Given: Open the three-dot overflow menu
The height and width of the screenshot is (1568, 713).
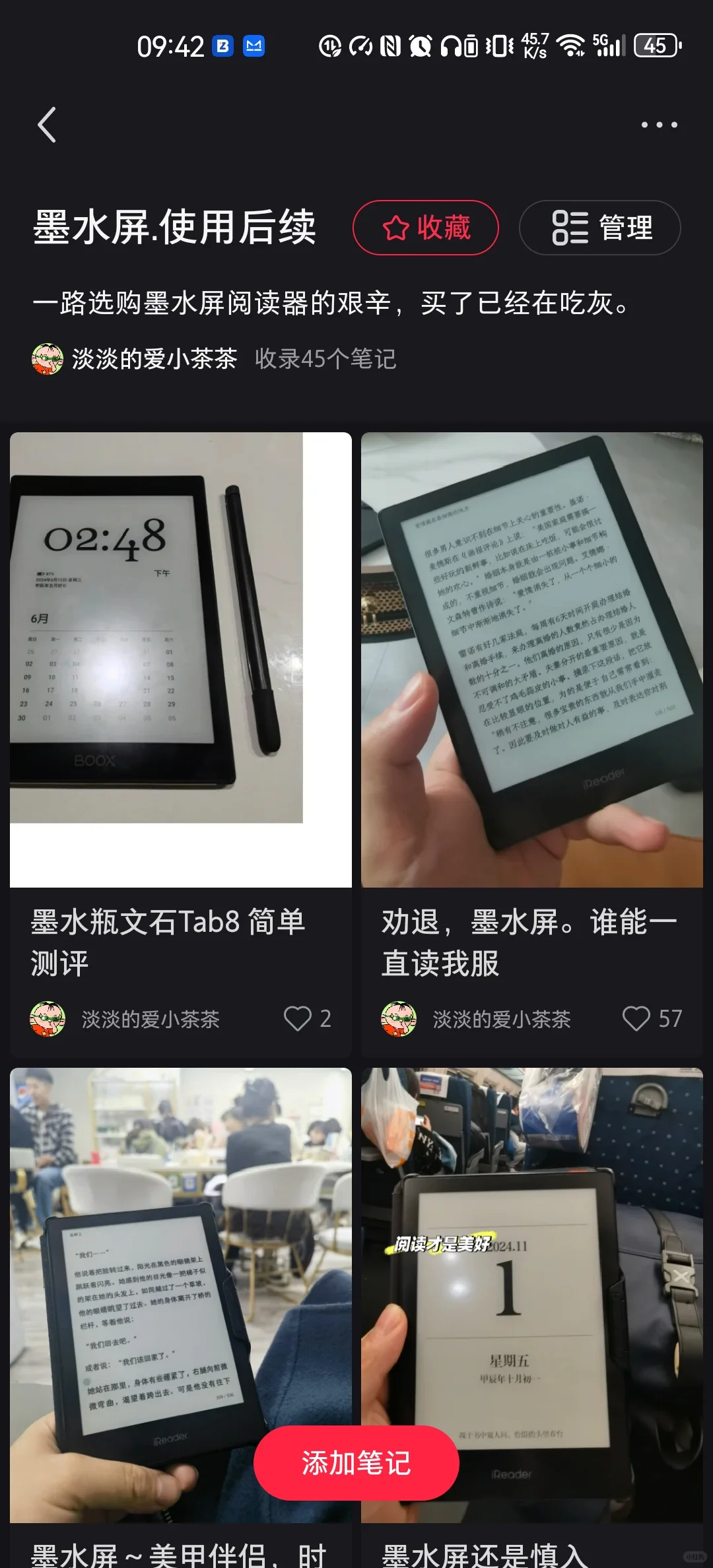Looking at the screenshot, I should [x=659, y=125].
